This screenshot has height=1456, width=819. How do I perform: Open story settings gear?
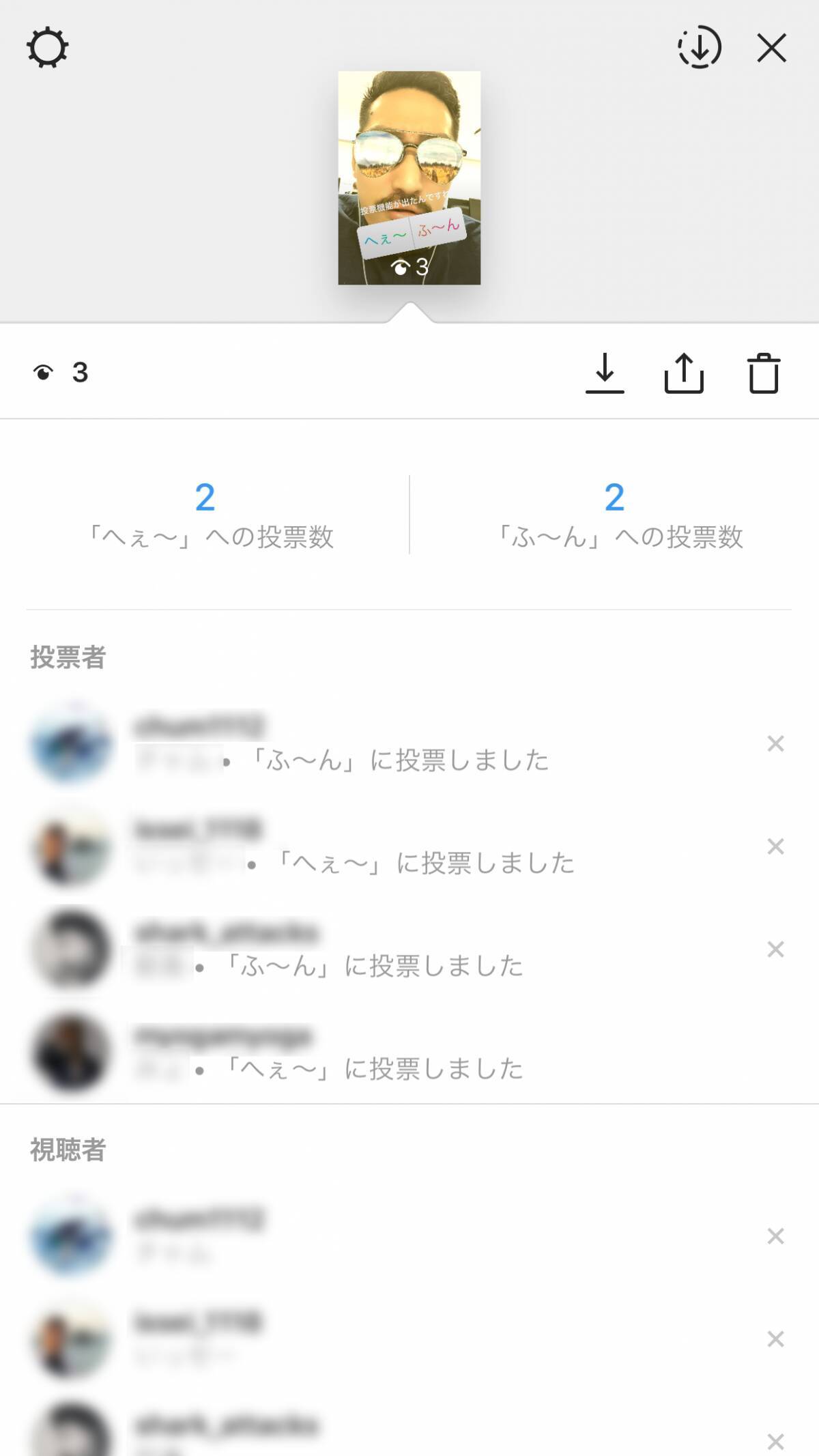coord(48,48)
